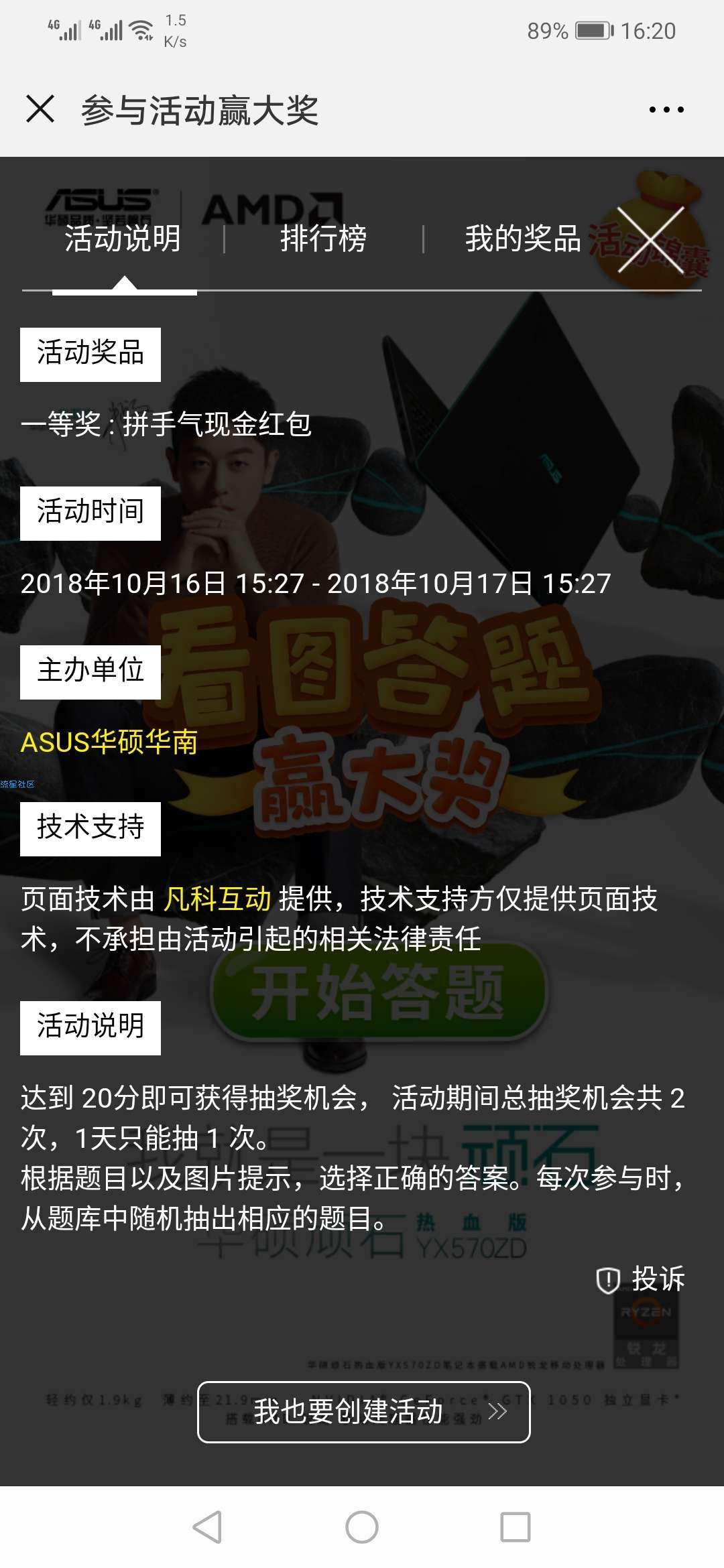Switch to the 我的奖品 tab
The width and height of the screenshot is (724, 1568).
[x=523, y=239]
